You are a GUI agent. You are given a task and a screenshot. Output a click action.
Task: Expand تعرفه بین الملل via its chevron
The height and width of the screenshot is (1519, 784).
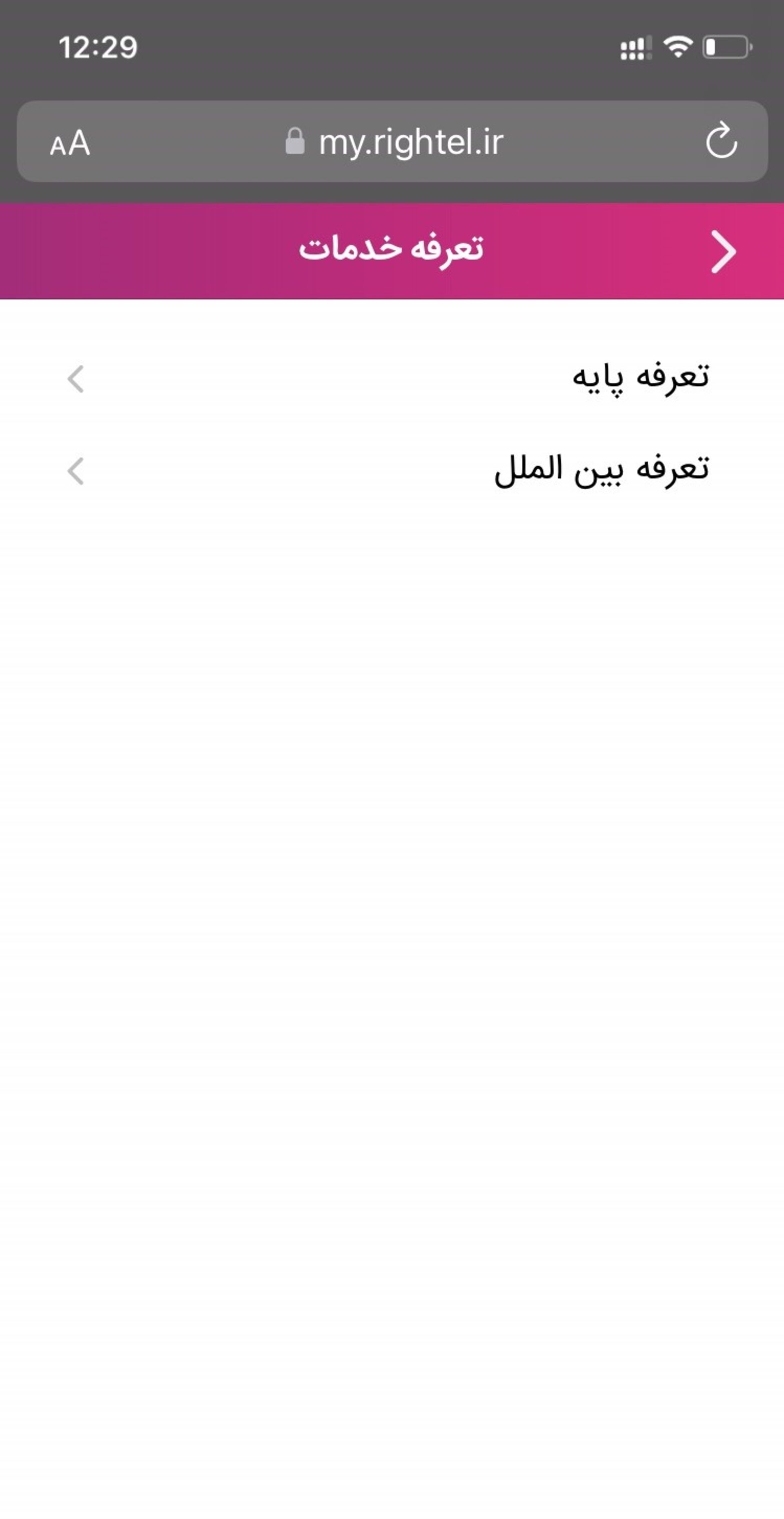pos(76,471)
